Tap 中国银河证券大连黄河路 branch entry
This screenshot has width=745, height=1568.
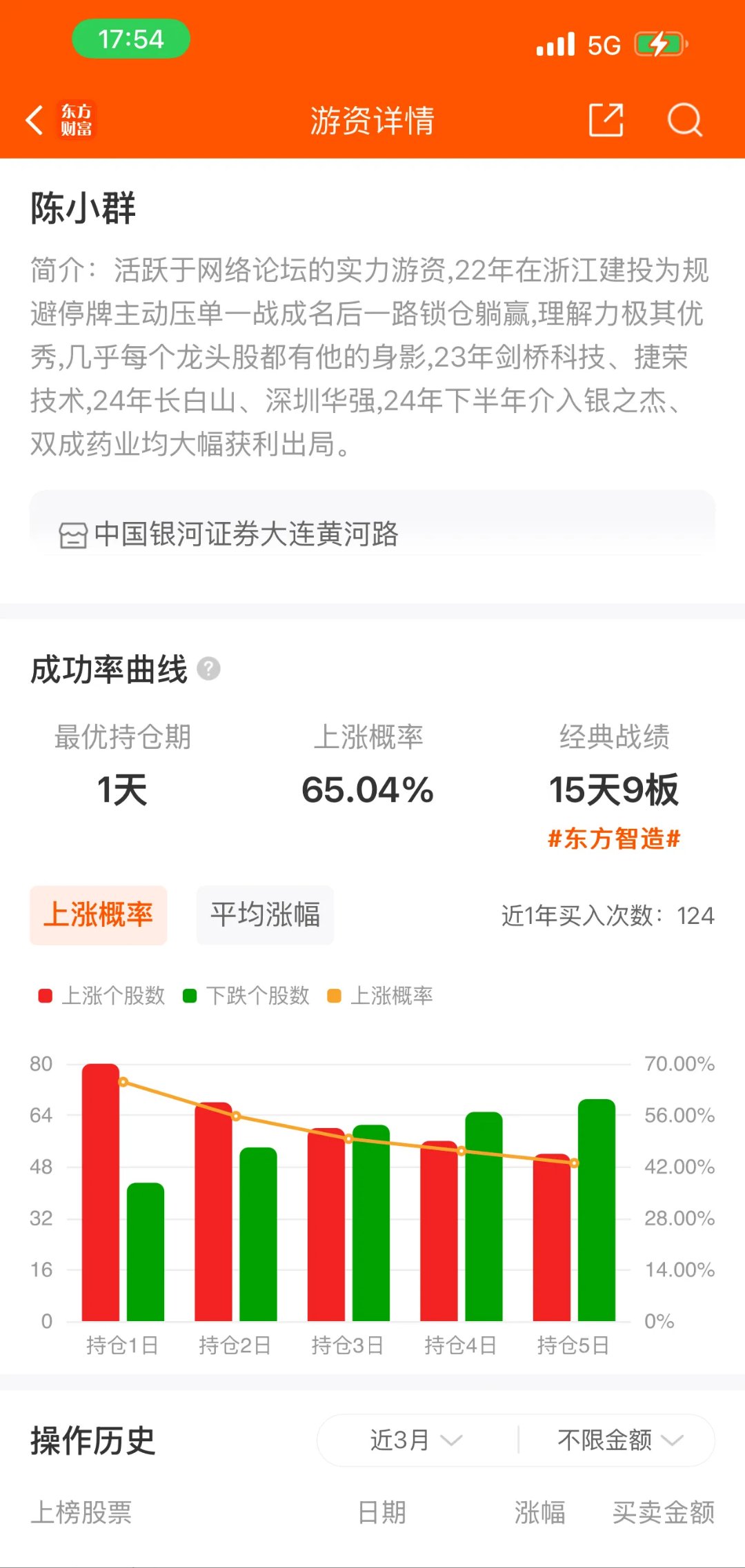coord(248,536)
